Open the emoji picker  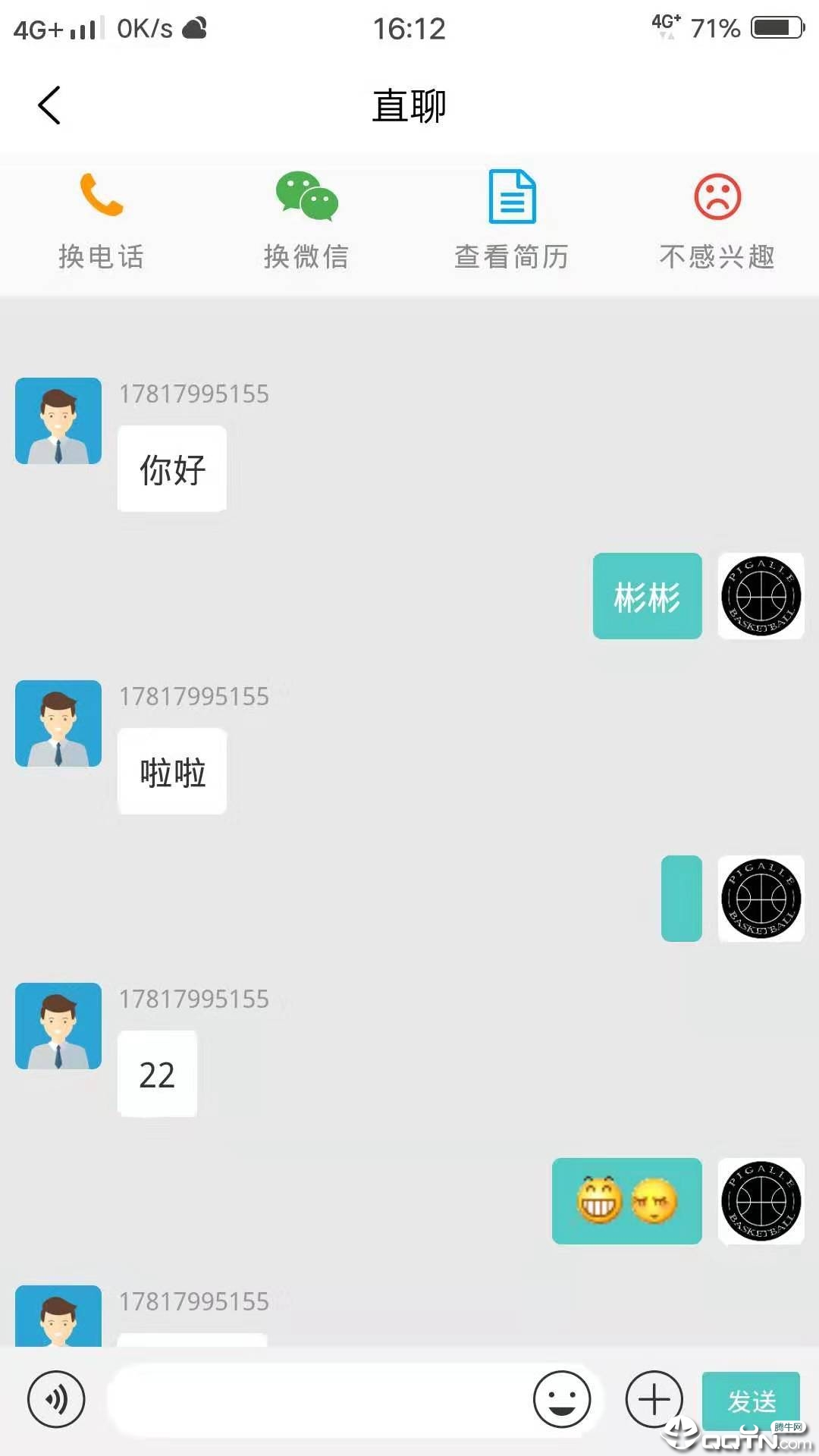coord(562,1399)
